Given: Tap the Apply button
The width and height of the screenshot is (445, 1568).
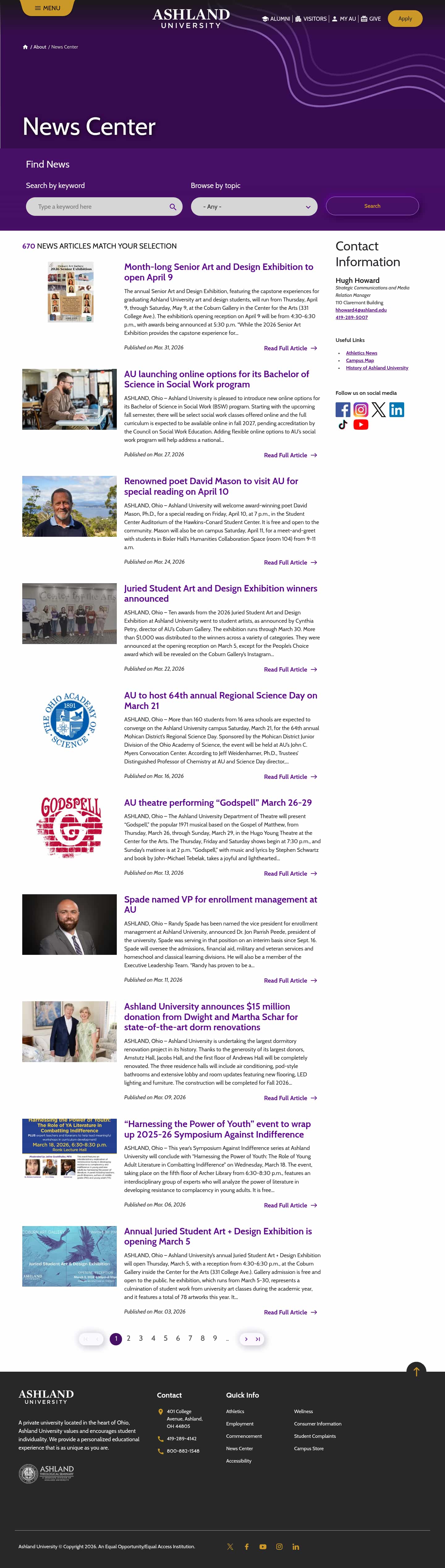Looking at the screenshot, I should 405,19.
